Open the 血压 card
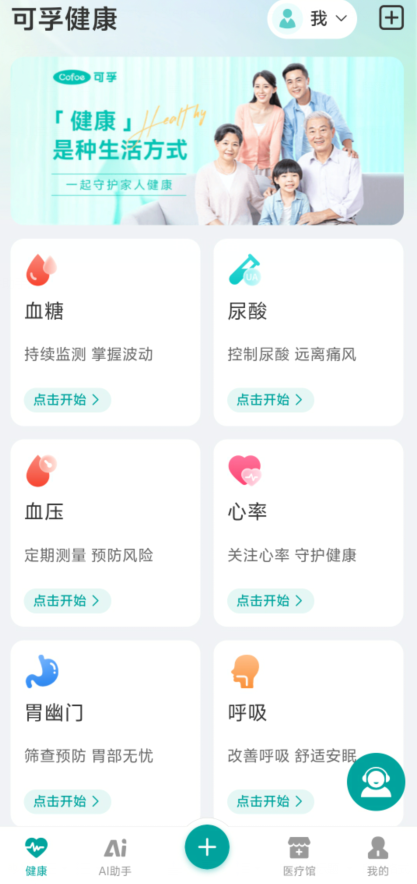The width and height of the screenshot is (417, 884). (105, 533)
